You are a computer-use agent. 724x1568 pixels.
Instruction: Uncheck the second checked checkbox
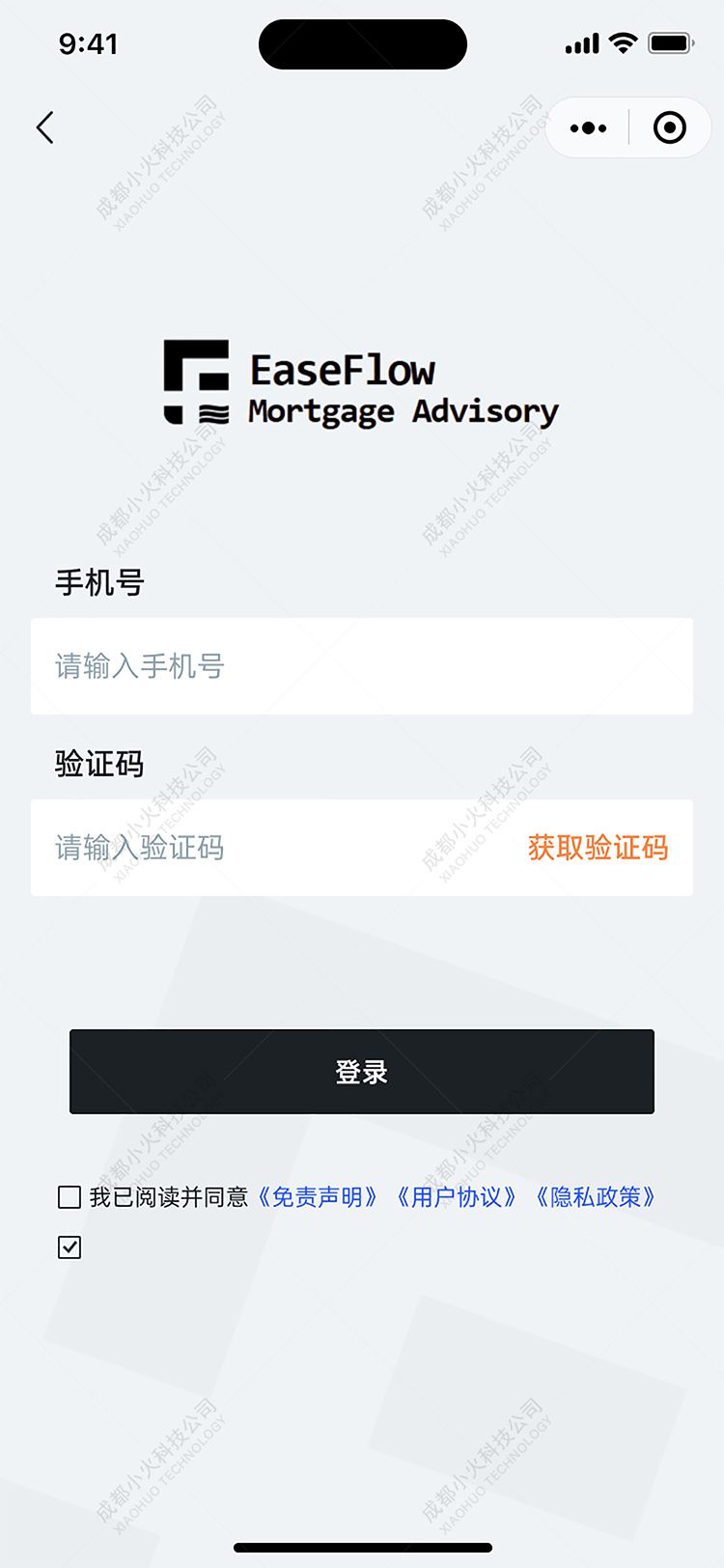[68, 1247]
